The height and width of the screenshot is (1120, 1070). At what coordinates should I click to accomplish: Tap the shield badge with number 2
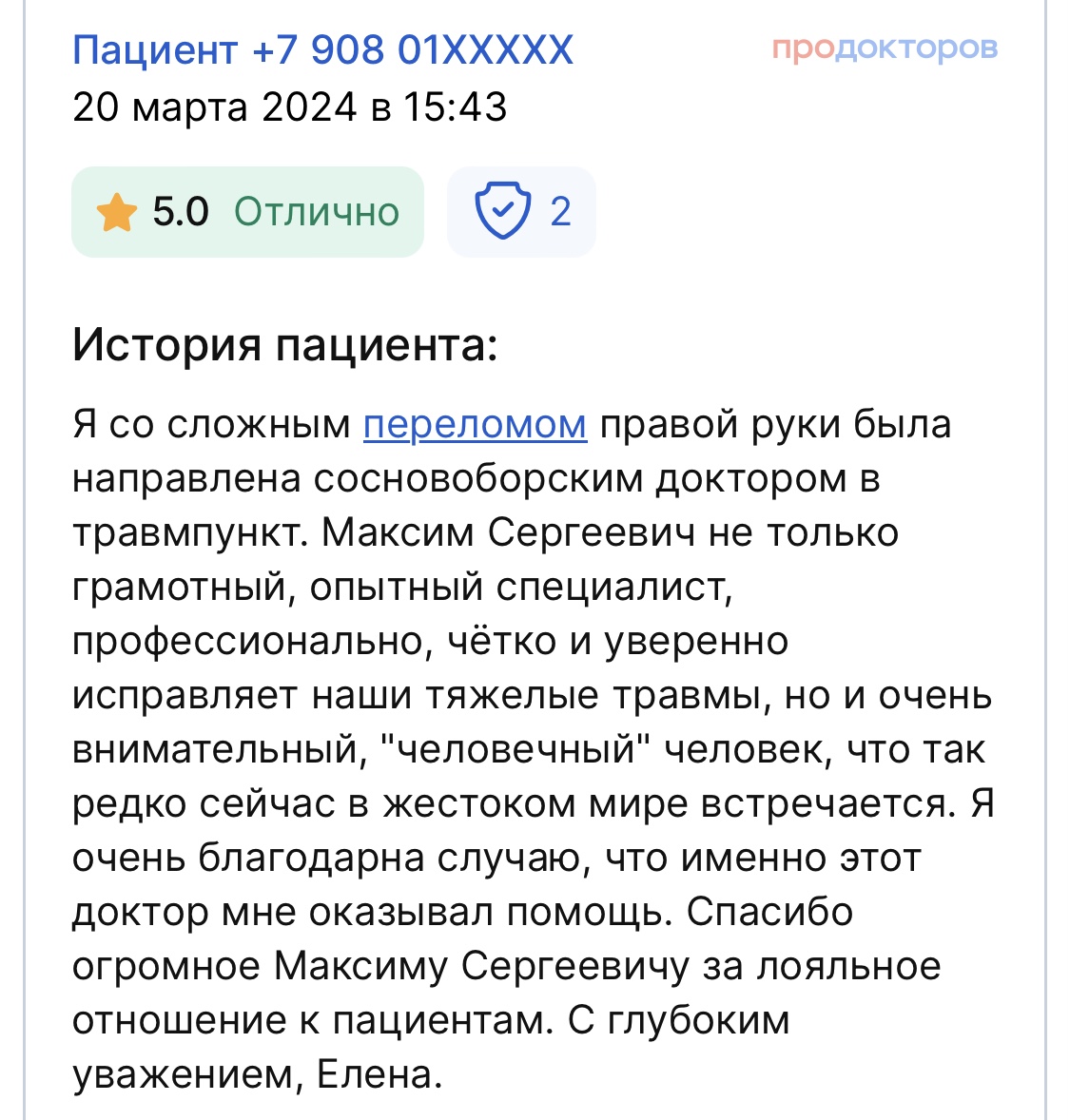coord(521,211)
